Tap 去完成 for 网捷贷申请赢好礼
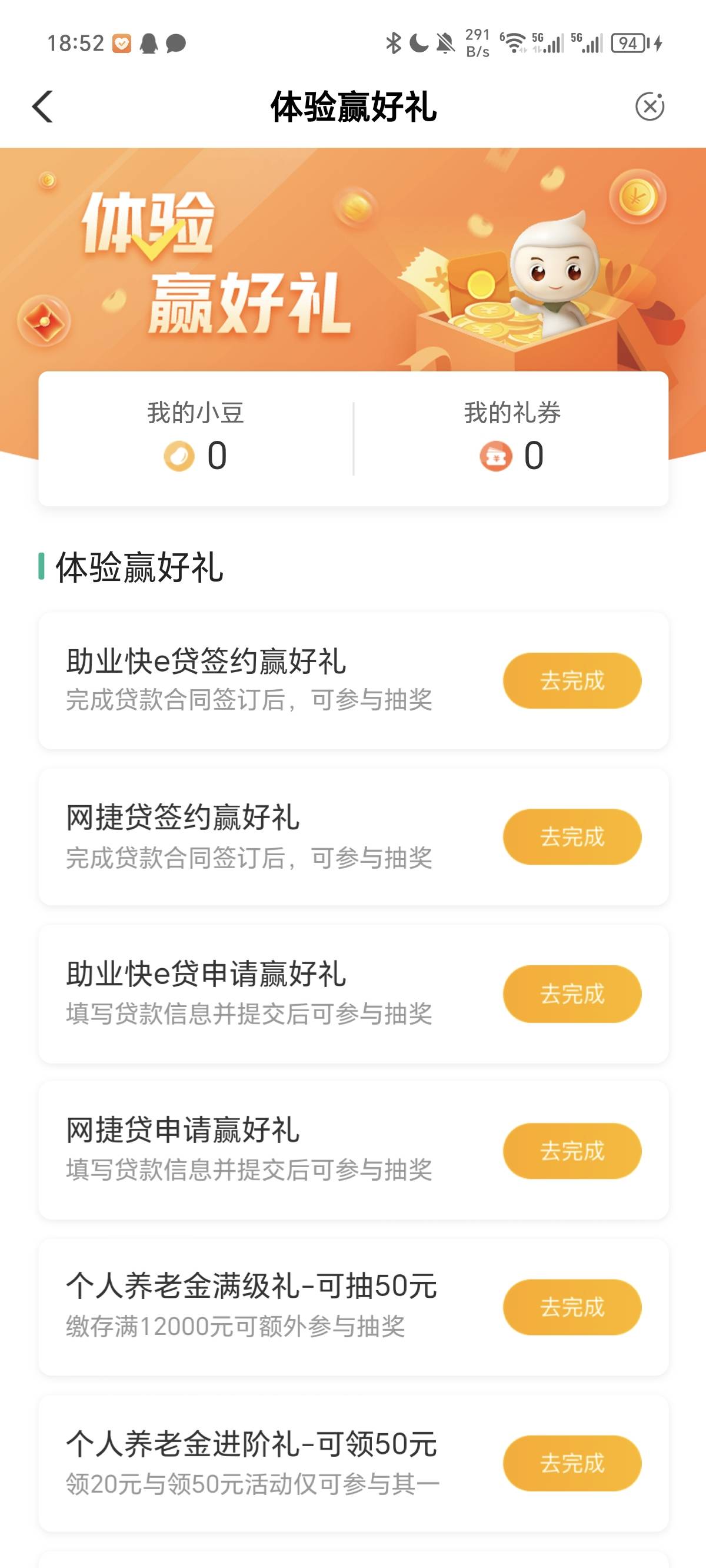 tap(572, 1151)
